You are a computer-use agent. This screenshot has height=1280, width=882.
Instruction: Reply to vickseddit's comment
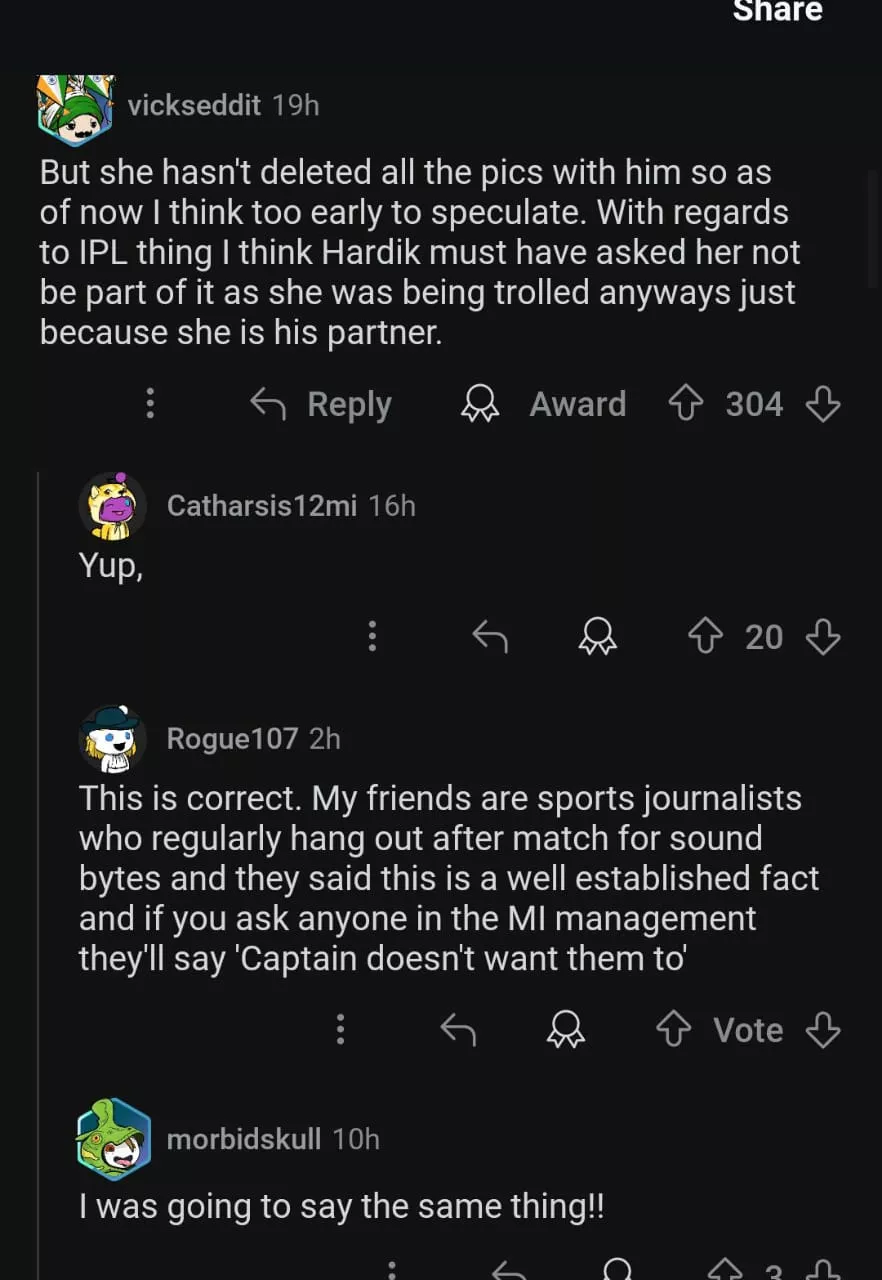tap(321, 404)
